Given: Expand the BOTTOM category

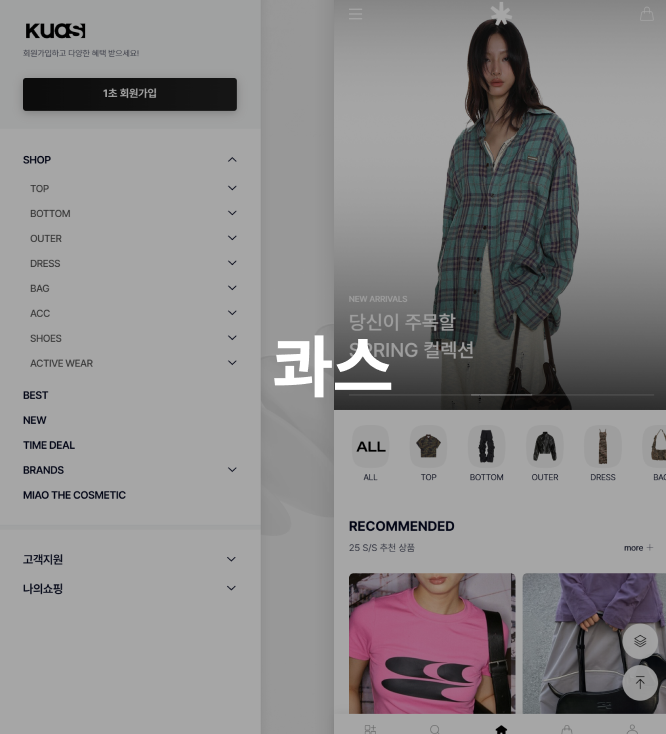Looking at the screenshot, I should (x=232, y=213).
